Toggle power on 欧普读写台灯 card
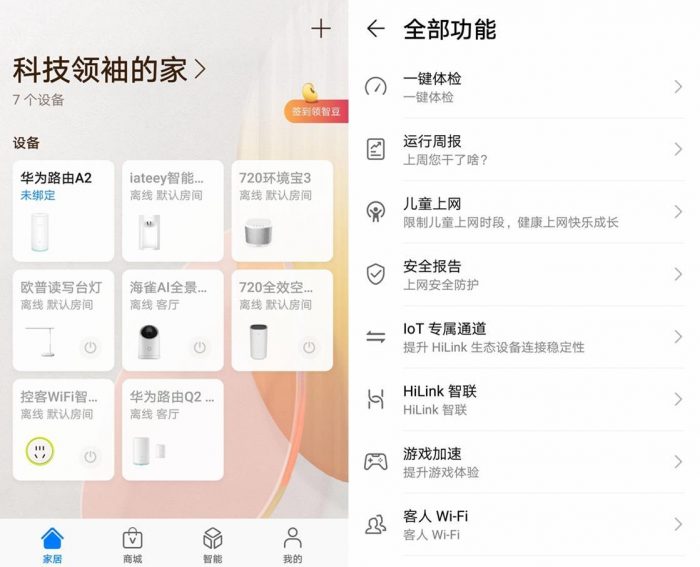The image size is (700, 567). [91, 347]
